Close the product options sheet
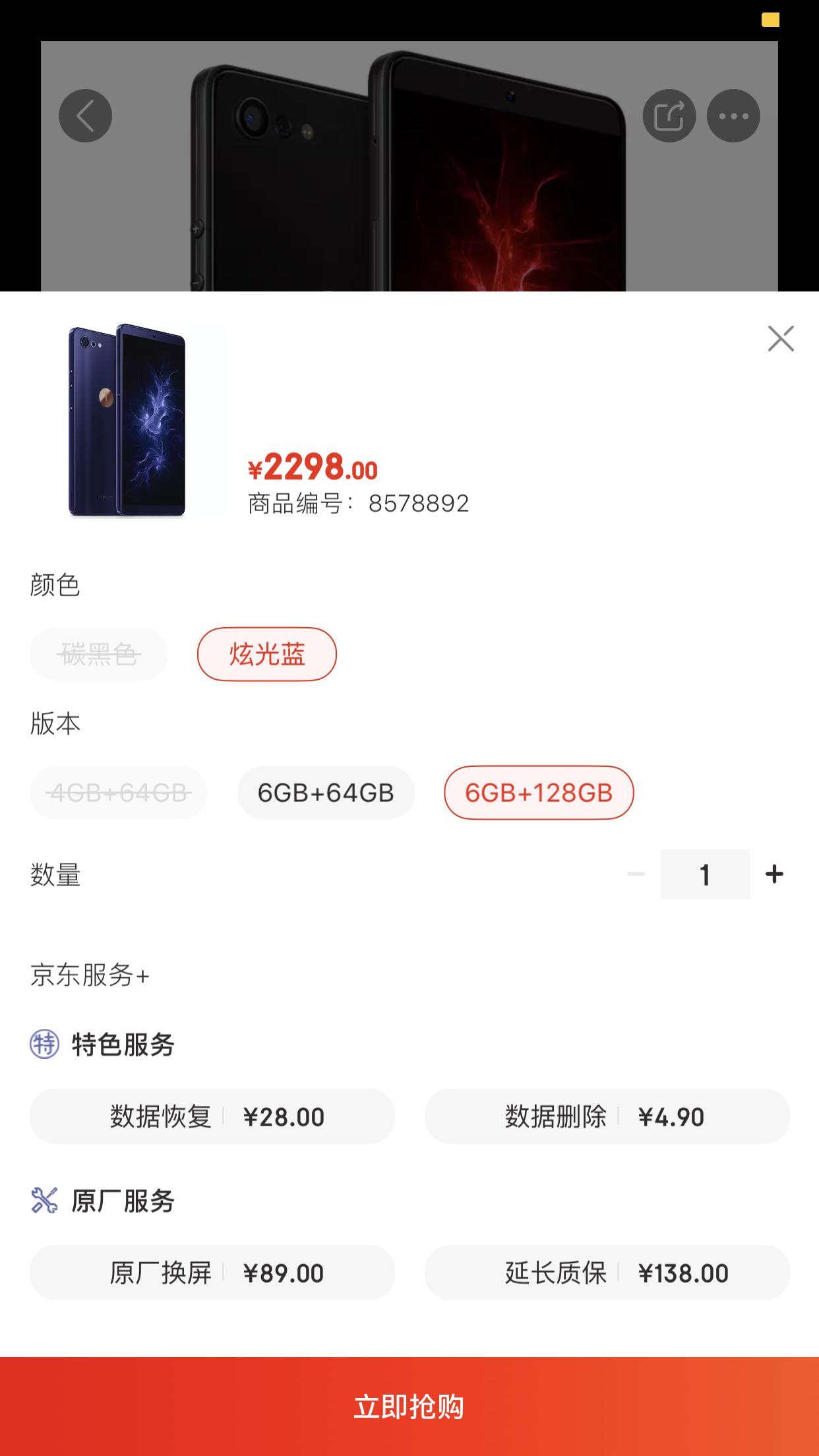This screenshot has width=819, height=1456. coord(781,339)
